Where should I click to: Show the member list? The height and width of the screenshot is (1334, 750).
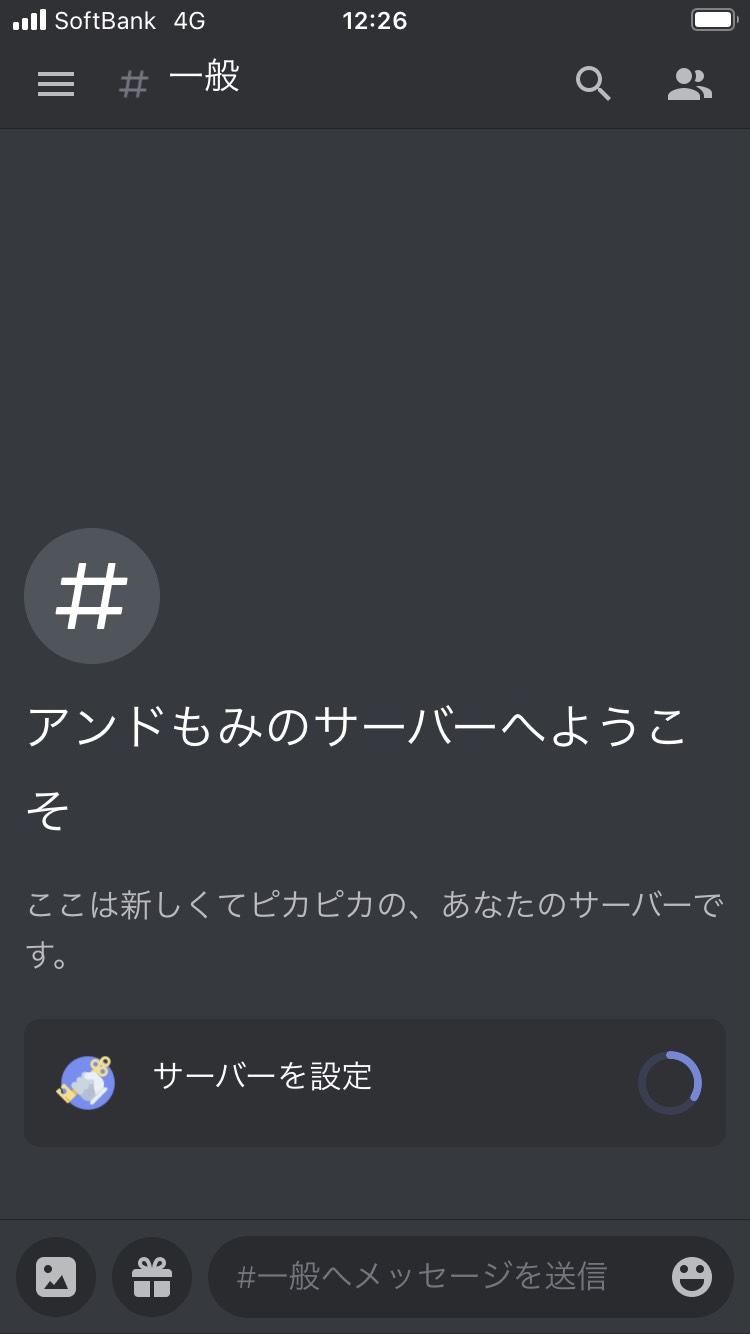click(x=690, y=85)
